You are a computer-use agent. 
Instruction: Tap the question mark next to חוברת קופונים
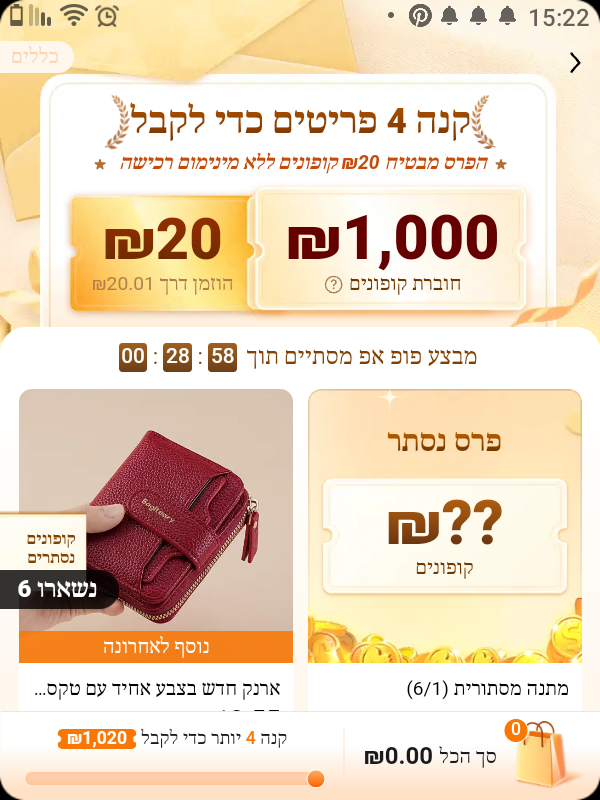(334, 286)
